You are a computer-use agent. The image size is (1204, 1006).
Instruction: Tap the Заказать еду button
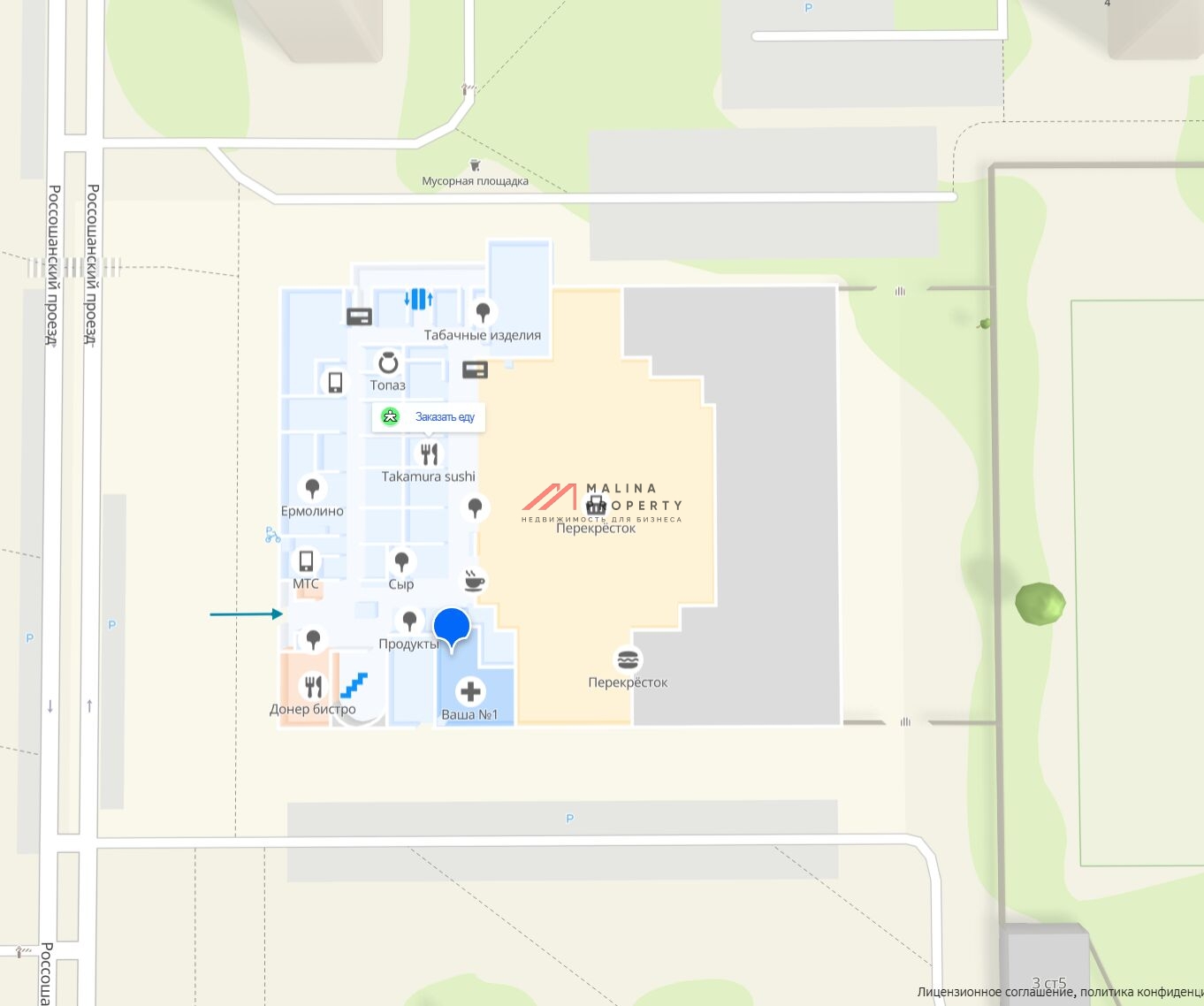click(x=429, y=416)
